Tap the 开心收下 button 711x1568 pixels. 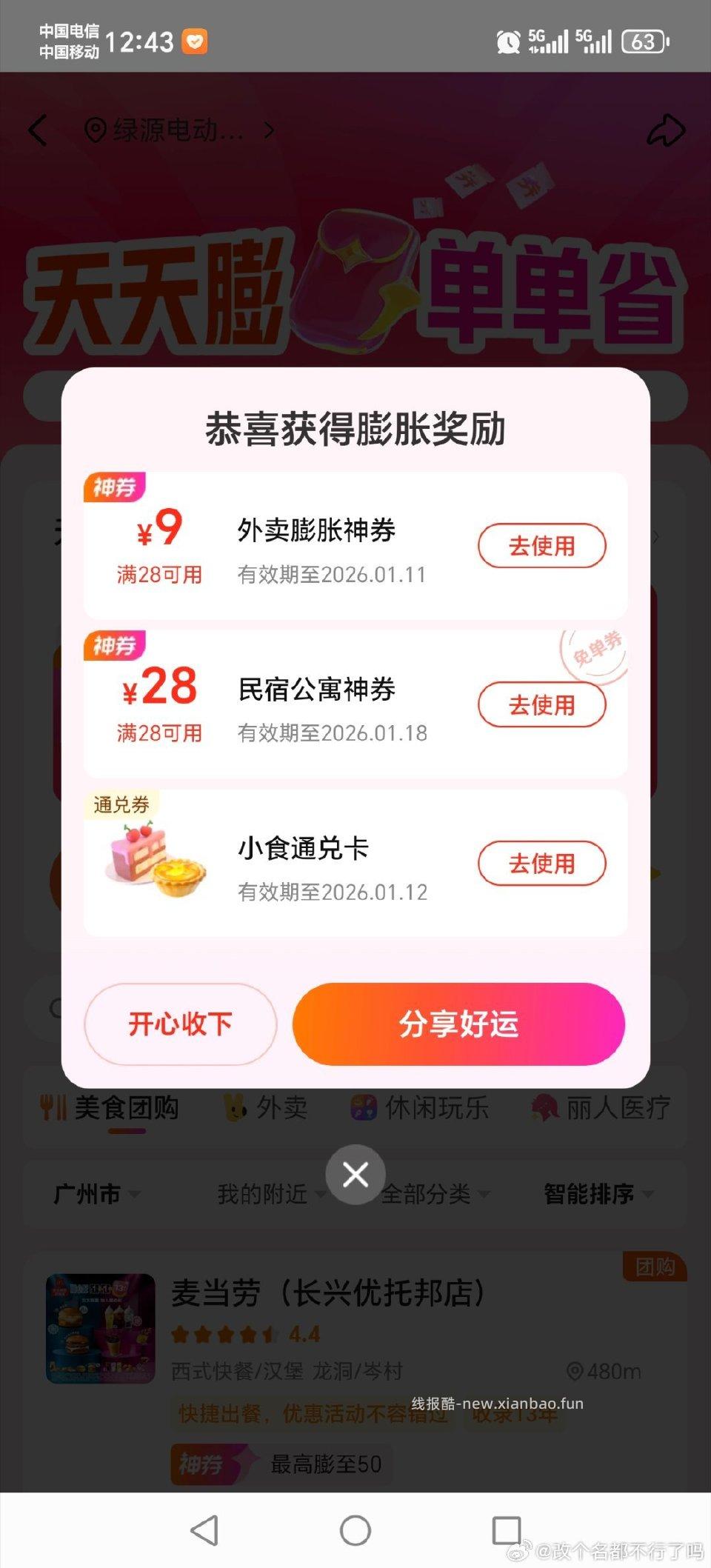coord(180,1024)
